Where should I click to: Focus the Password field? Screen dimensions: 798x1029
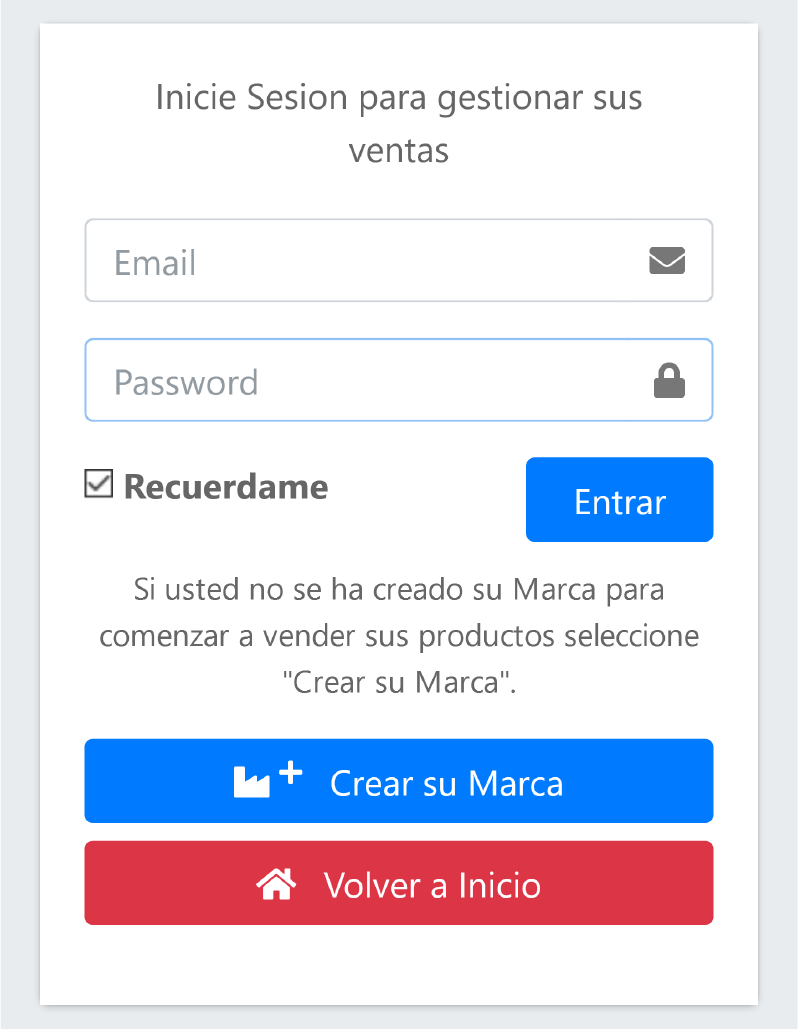370,381
